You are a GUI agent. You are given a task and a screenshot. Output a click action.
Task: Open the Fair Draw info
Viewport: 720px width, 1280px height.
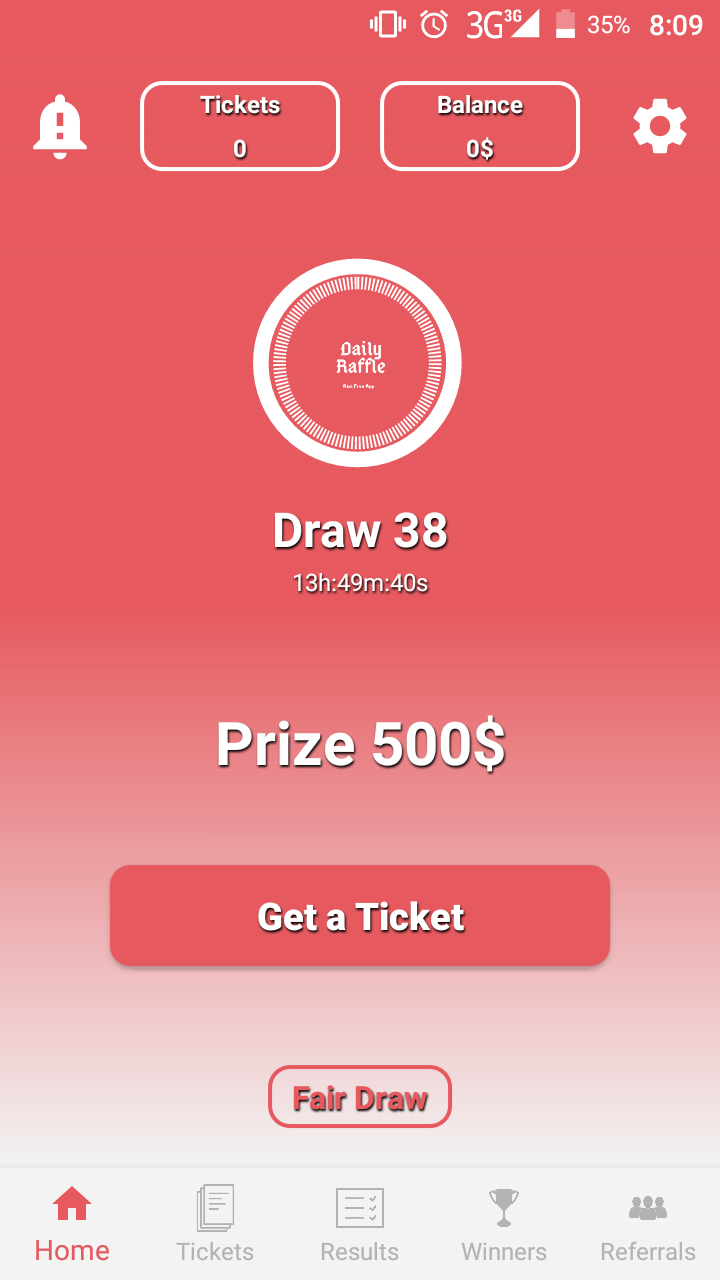(x=360, y=1097)
